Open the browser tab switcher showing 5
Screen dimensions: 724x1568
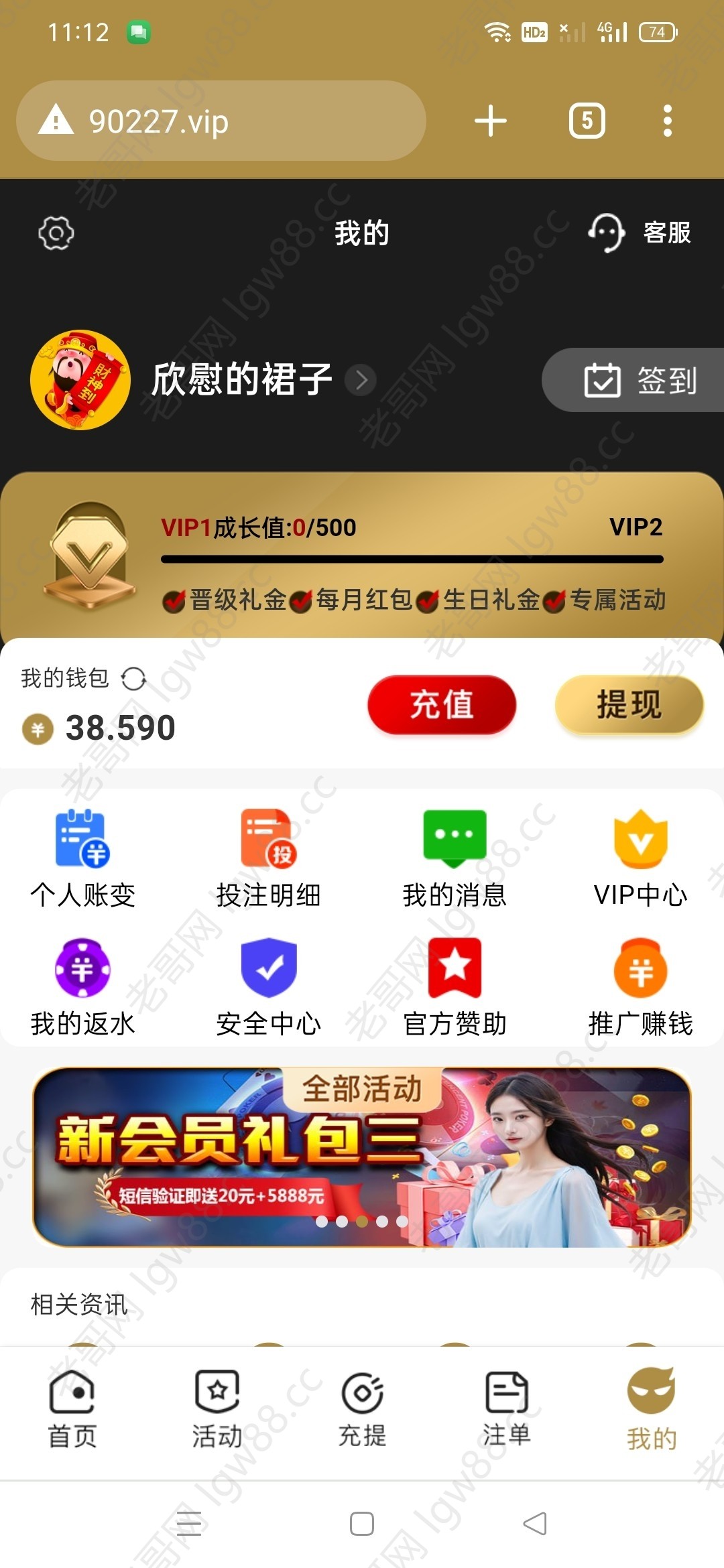(587, 121)
